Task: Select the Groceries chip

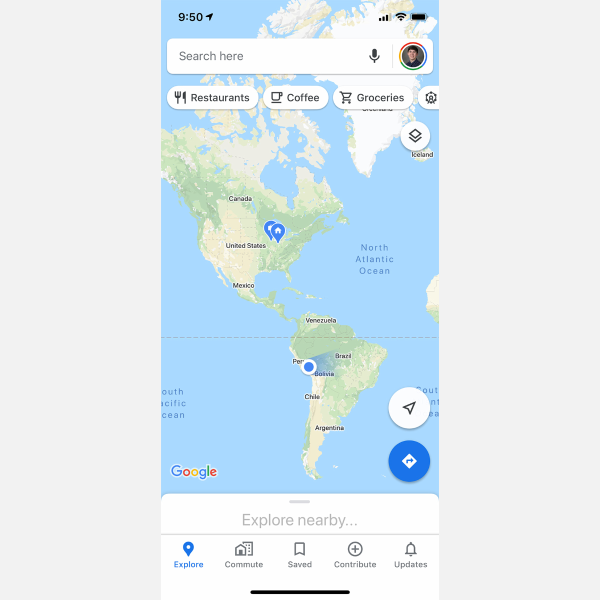Action: [x=372, y=98]
